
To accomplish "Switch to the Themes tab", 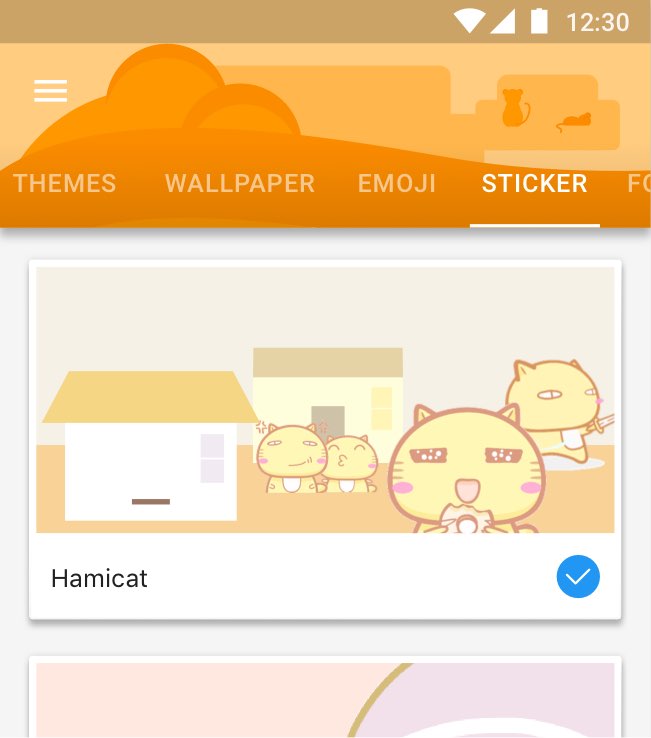I will (65, 184).
